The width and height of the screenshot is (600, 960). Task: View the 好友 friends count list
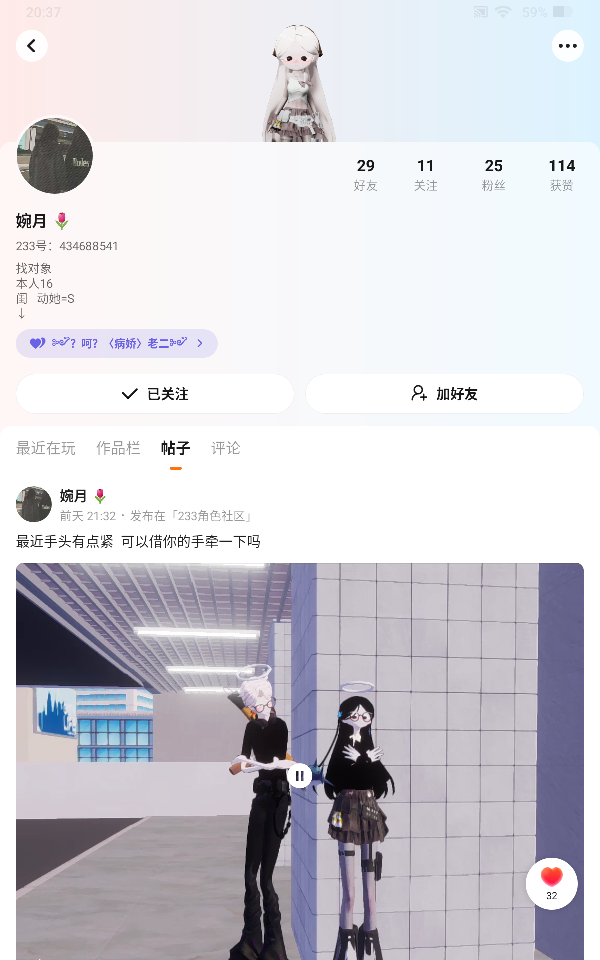pyautogui.click(x=366, y=174)
